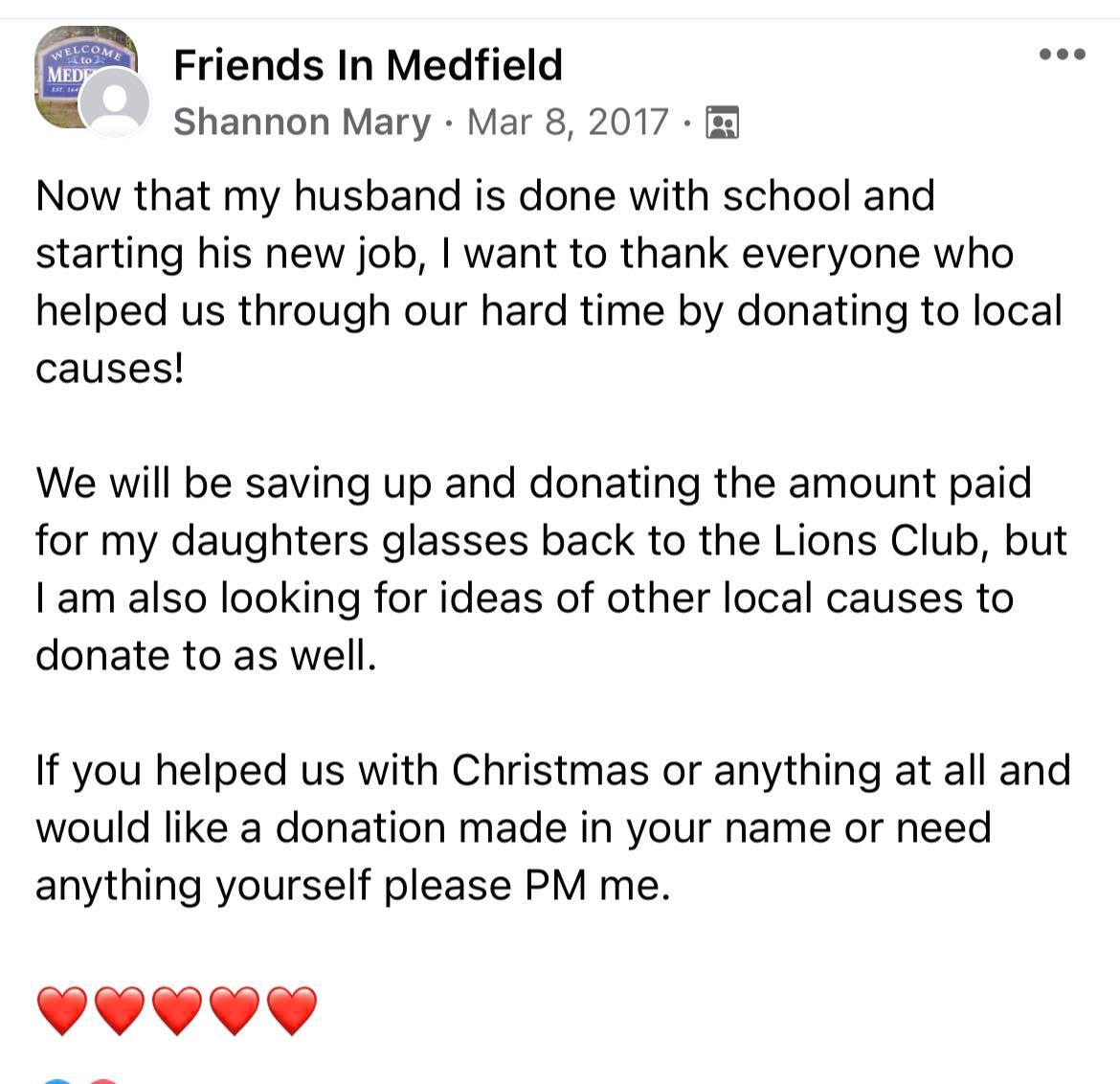View Shannon Mary's profile
The height and width of the screenshot is (1084, 1120).
coord(302,123)
